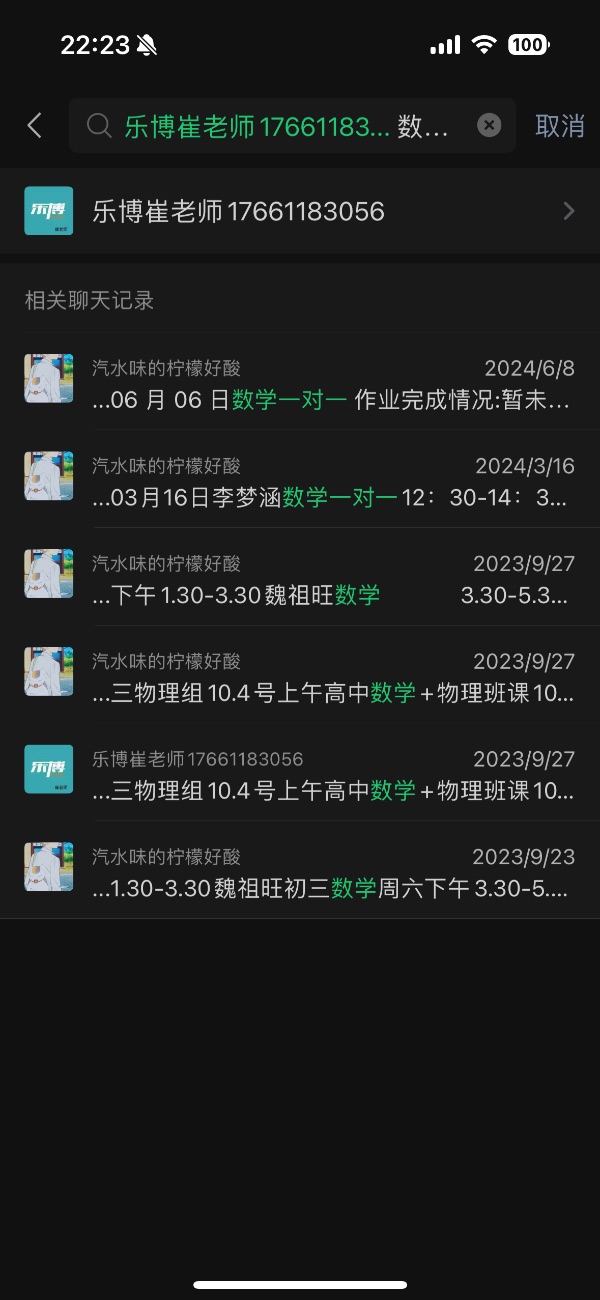Open the 乐博崔老师 message from 2023/9/27
The width and height of the screenshot is (600, 1300).
pyautogui.click(x=300, y=775)
